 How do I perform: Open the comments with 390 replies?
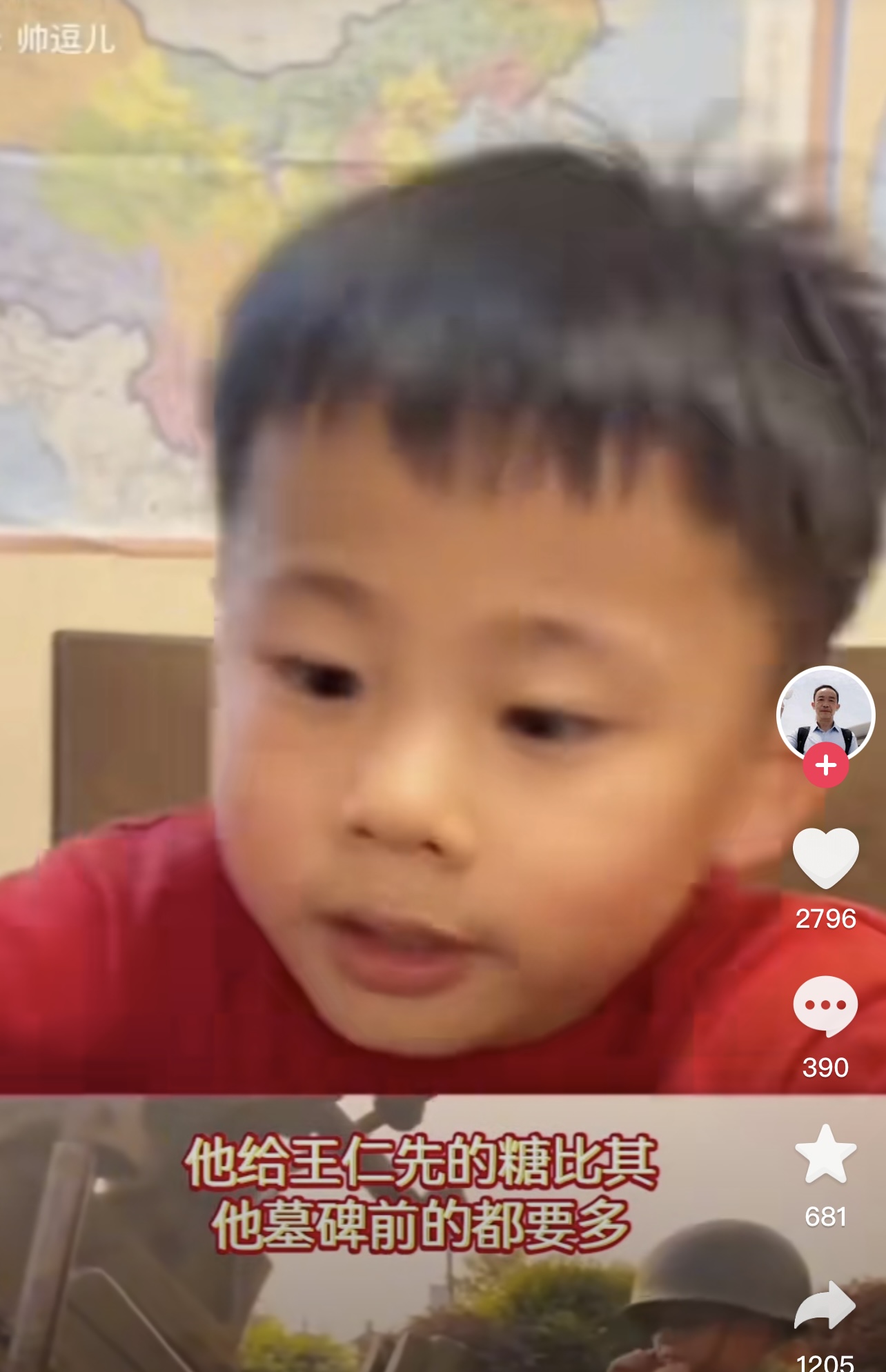(x=825, y=1006)
